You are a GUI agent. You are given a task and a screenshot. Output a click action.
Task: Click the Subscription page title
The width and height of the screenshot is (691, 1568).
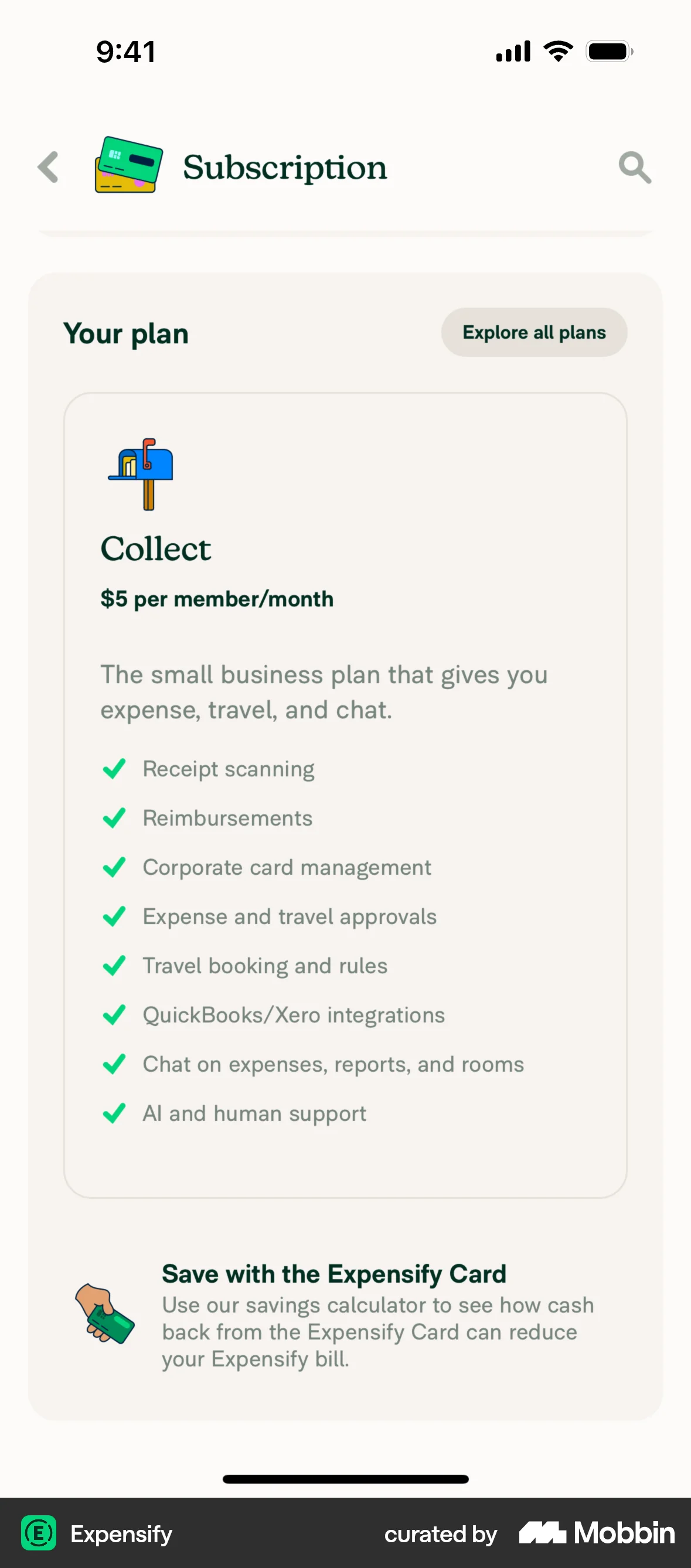[285, 167]
